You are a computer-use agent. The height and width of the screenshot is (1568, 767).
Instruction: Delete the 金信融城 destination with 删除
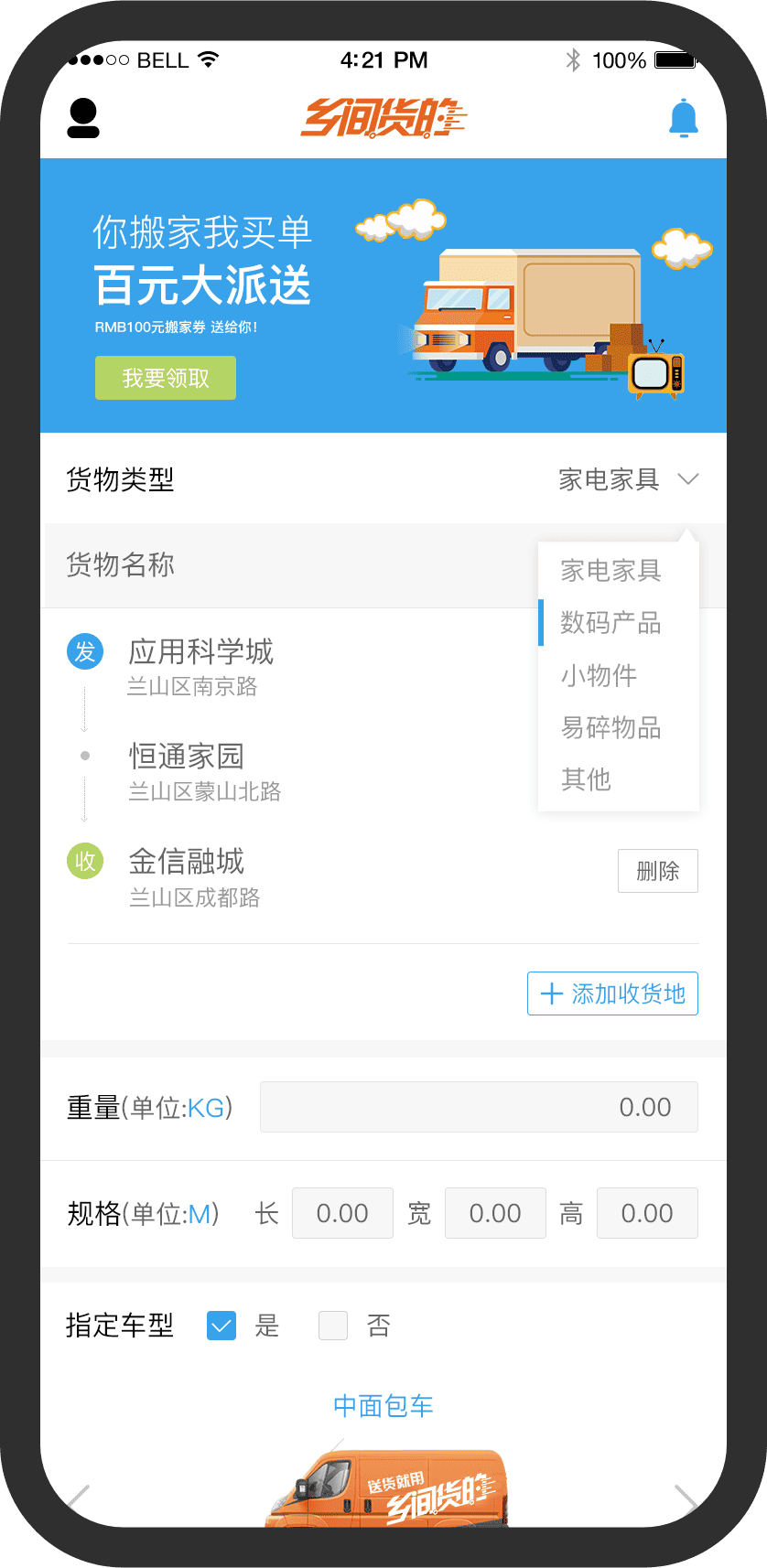657,871
